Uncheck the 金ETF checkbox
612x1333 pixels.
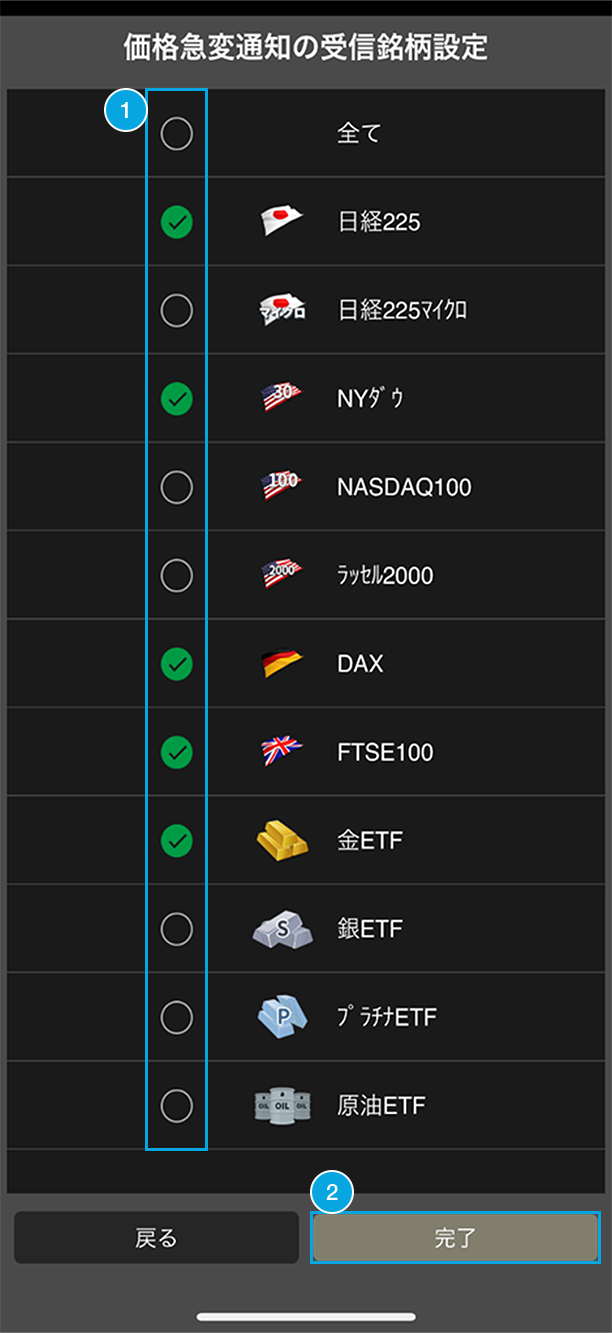pyautogui.click(x=177, y=841)
